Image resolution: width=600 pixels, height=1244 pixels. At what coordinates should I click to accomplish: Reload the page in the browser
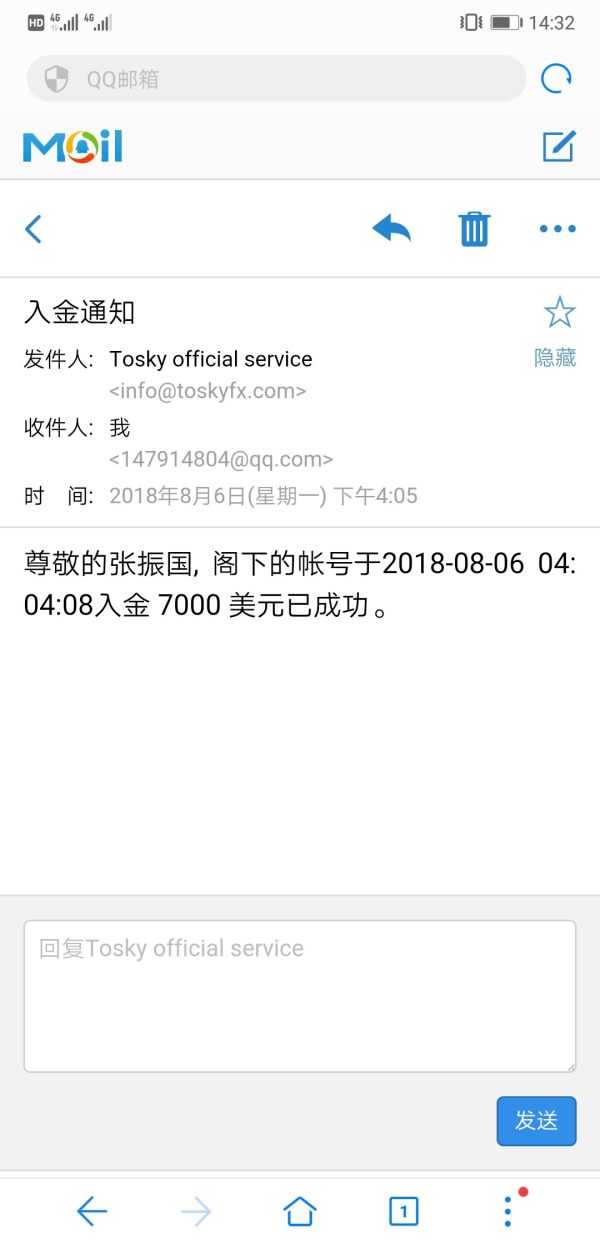point(556,79)
